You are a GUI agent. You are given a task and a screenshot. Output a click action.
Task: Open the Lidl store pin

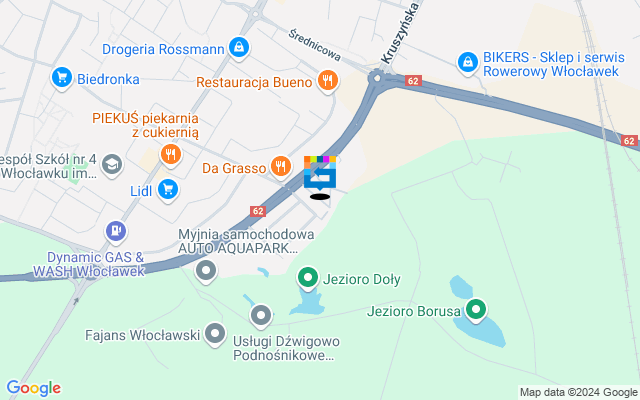[x=168, y=187]
